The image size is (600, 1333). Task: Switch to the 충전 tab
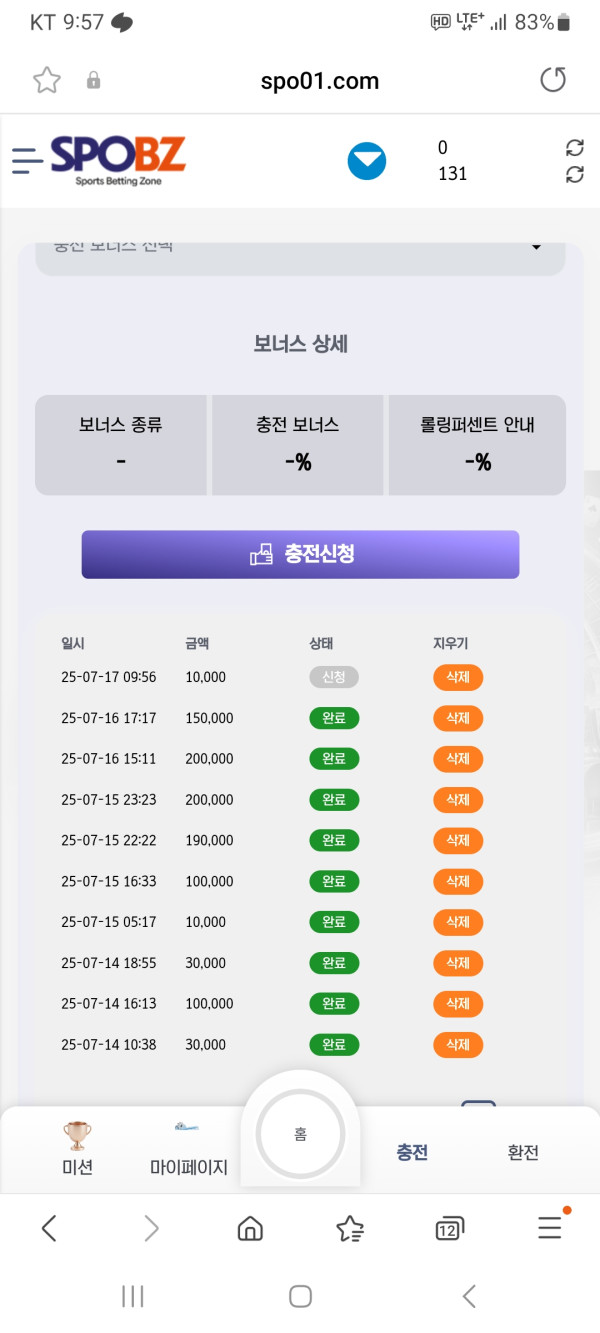pyautogui.click(x=412, y=1152)
